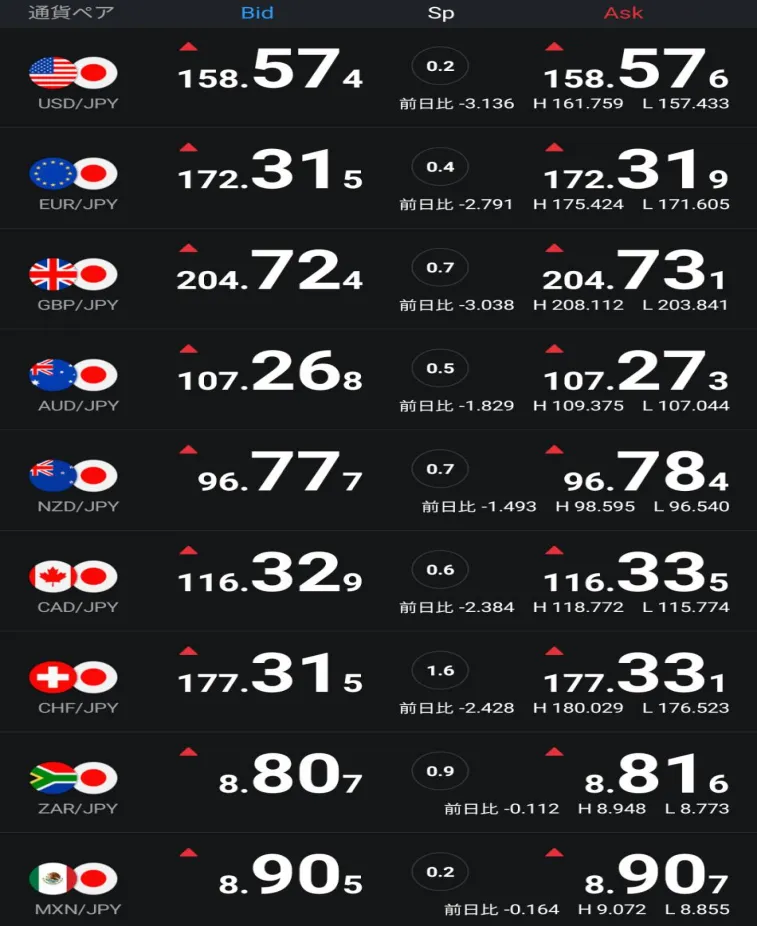Screen dimensions: 757x926
Task: Tap the USD/JPY Ask price 158.576
Action: tap(636, 72)
